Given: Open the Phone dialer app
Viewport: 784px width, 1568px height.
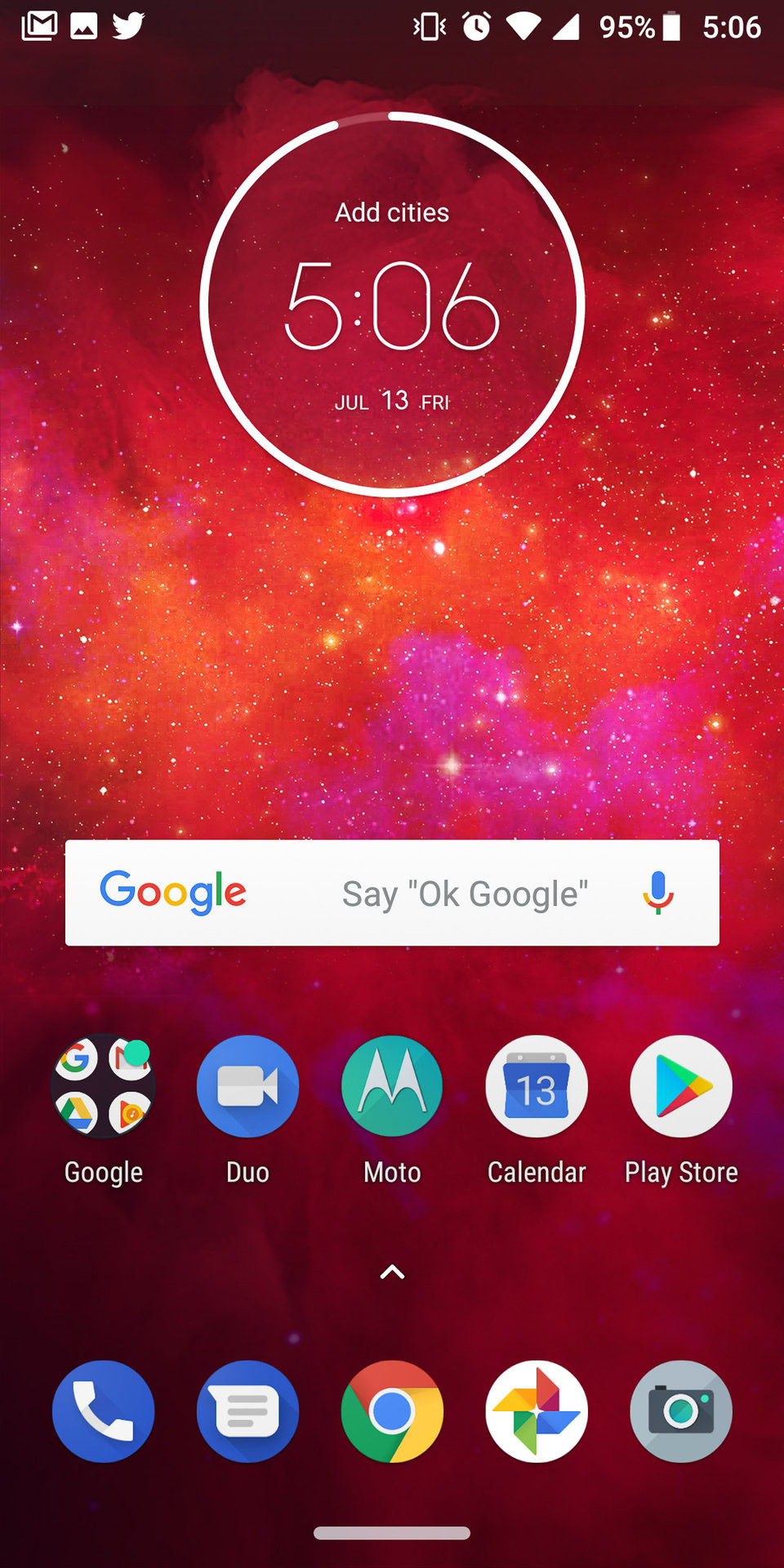Looking at the screenshot, I should tap(103, 1411).
